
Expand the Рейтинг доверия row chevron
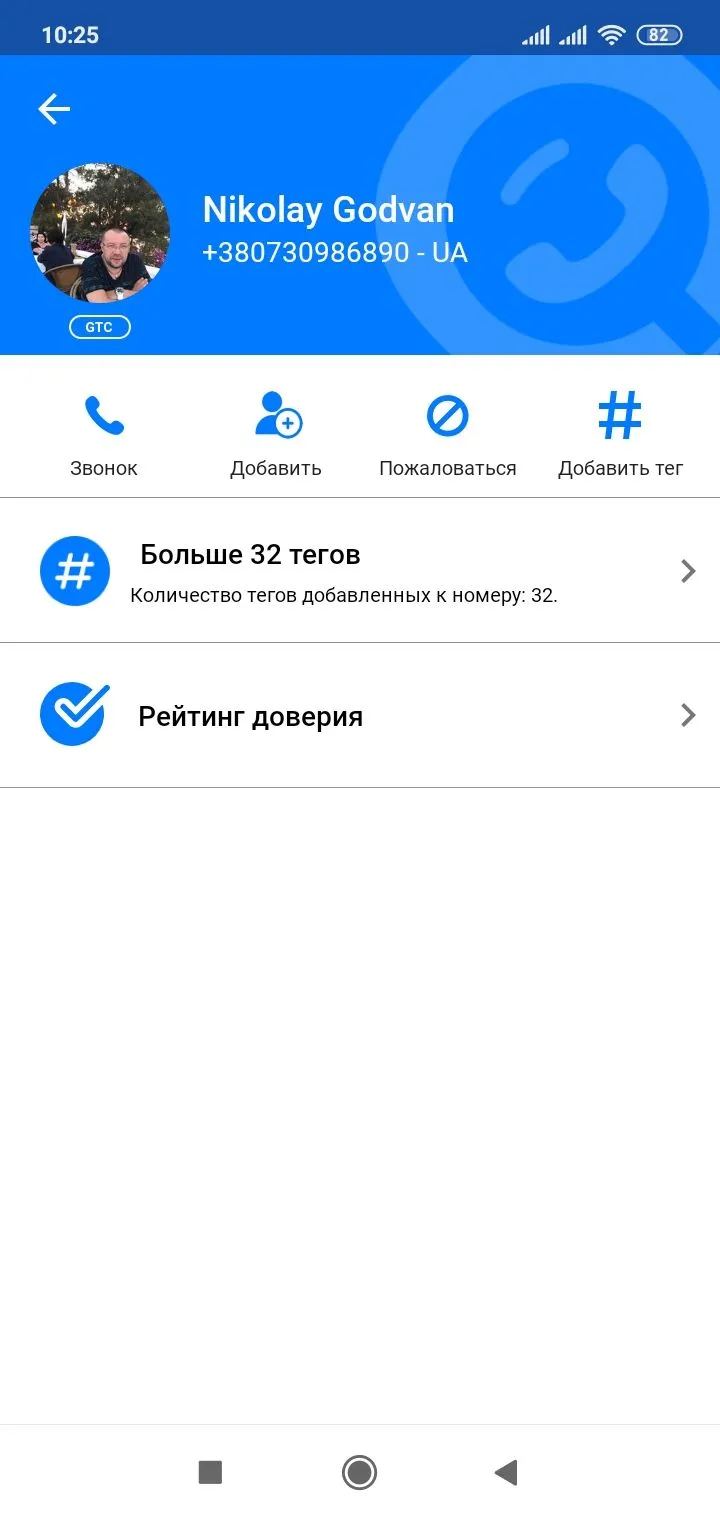coord(688,714)
